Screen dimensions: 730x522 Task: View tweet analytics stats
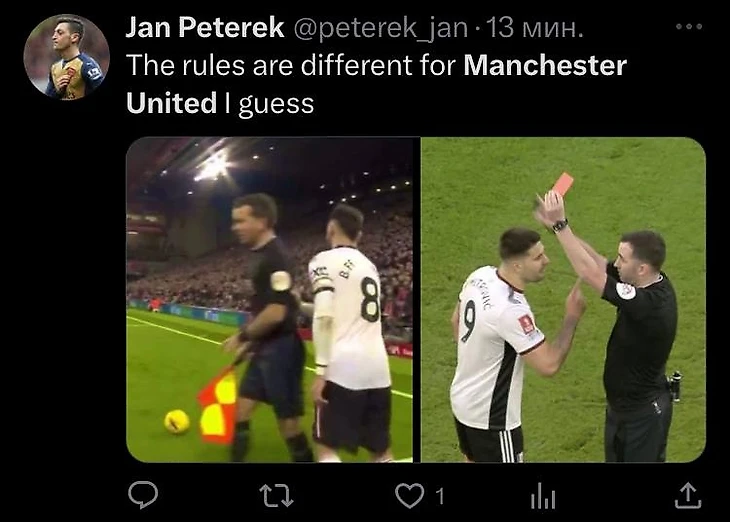541,494
